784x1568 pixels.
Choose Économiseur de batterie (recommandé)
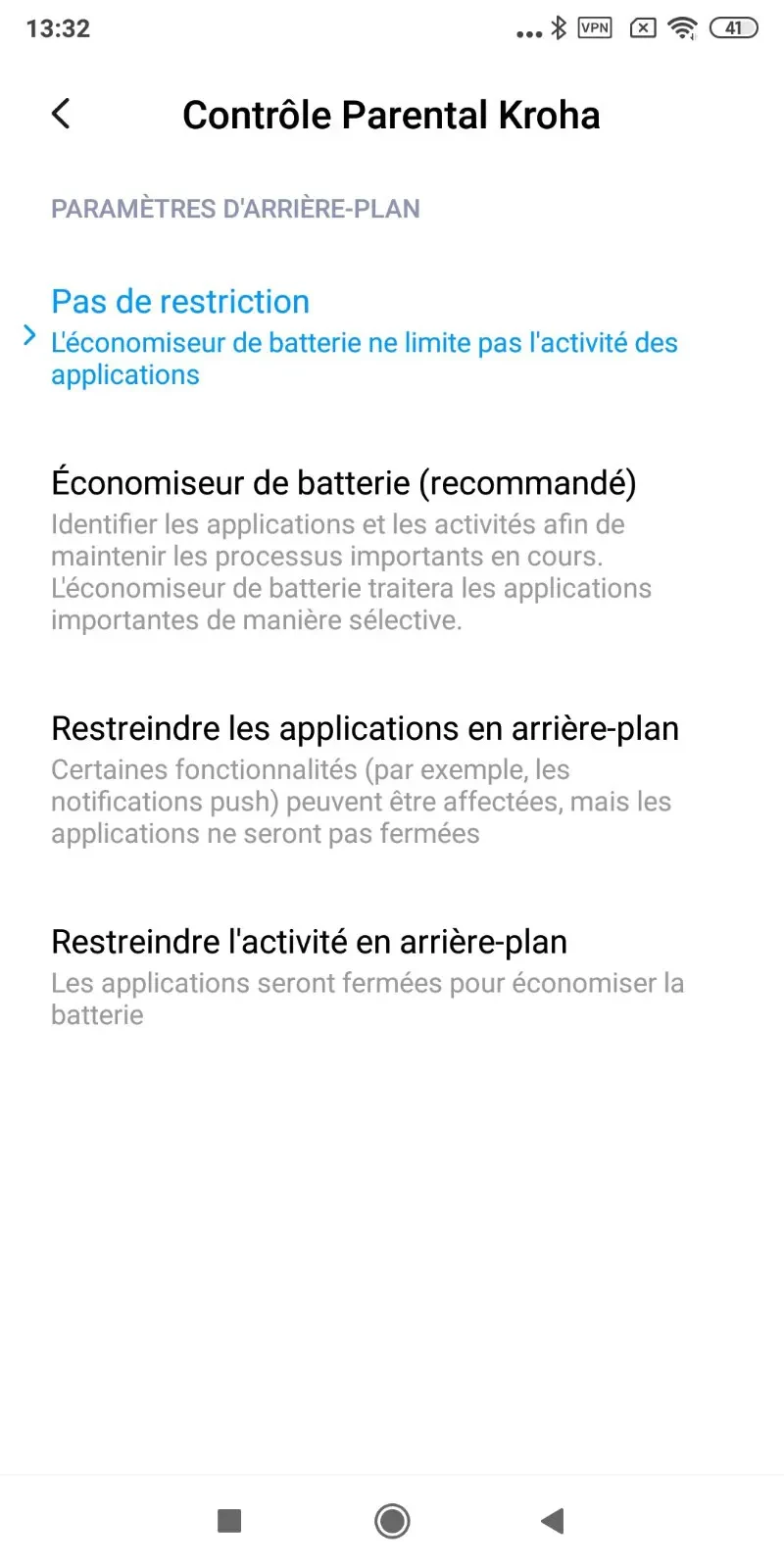(363, 549)
